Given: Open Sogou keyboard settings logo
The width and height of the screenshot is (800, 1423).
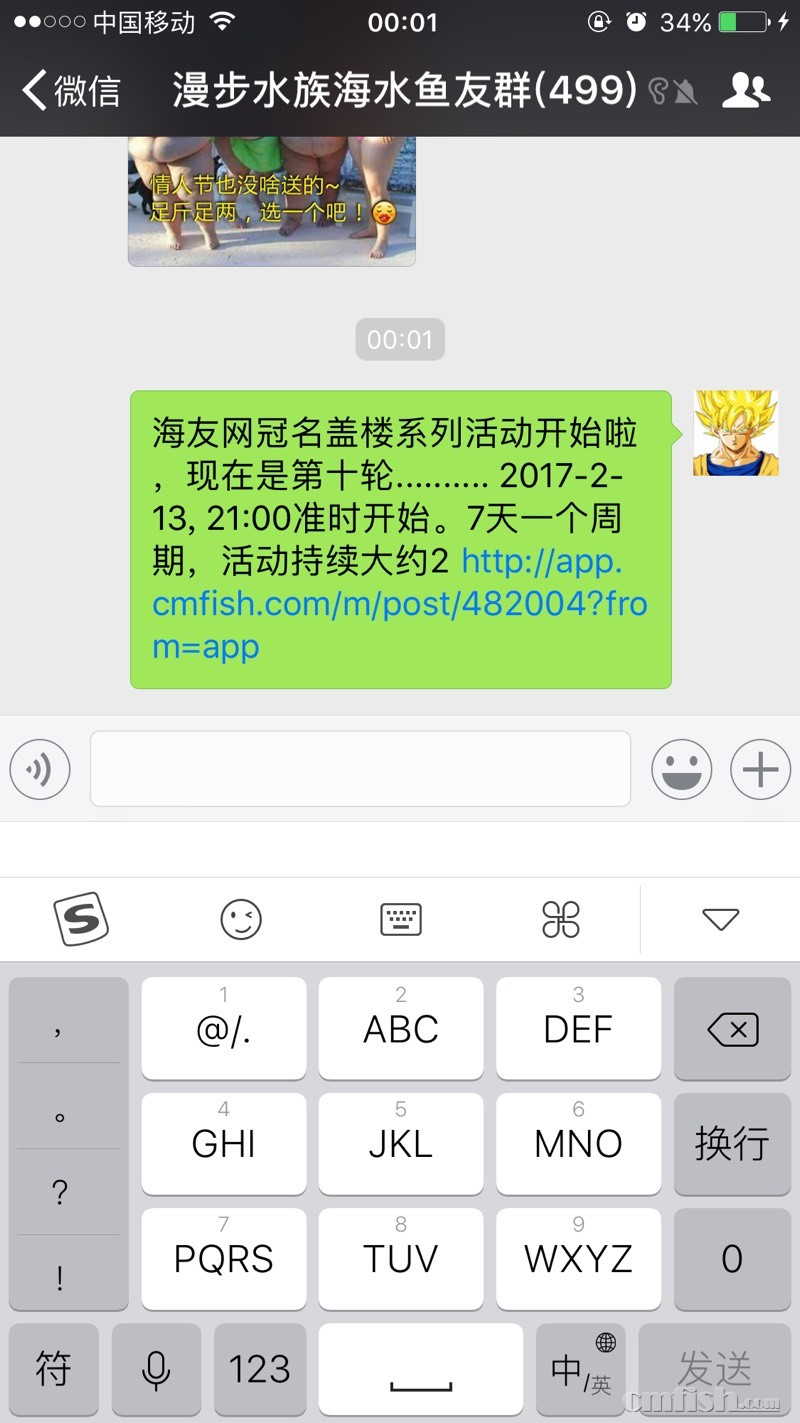Looking at the screenshot, I should [80, 919].
